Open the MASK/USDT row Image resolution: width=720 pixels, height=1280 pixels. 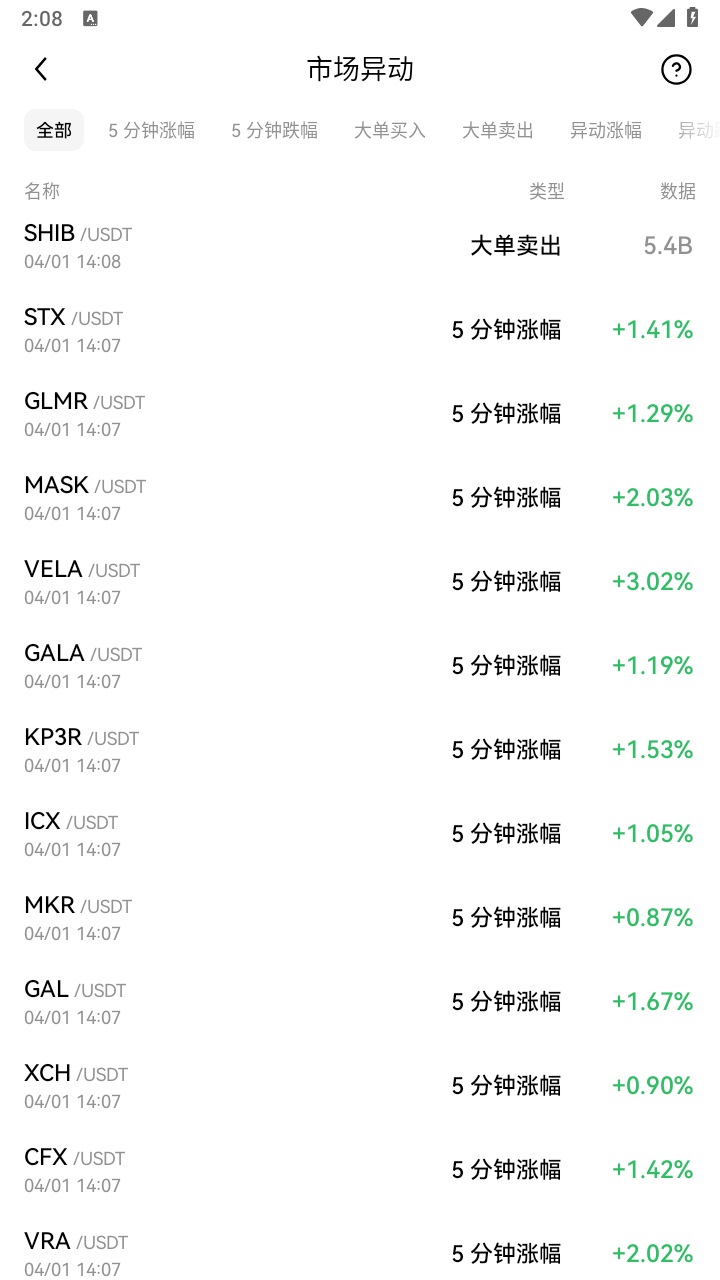[360, 498]
